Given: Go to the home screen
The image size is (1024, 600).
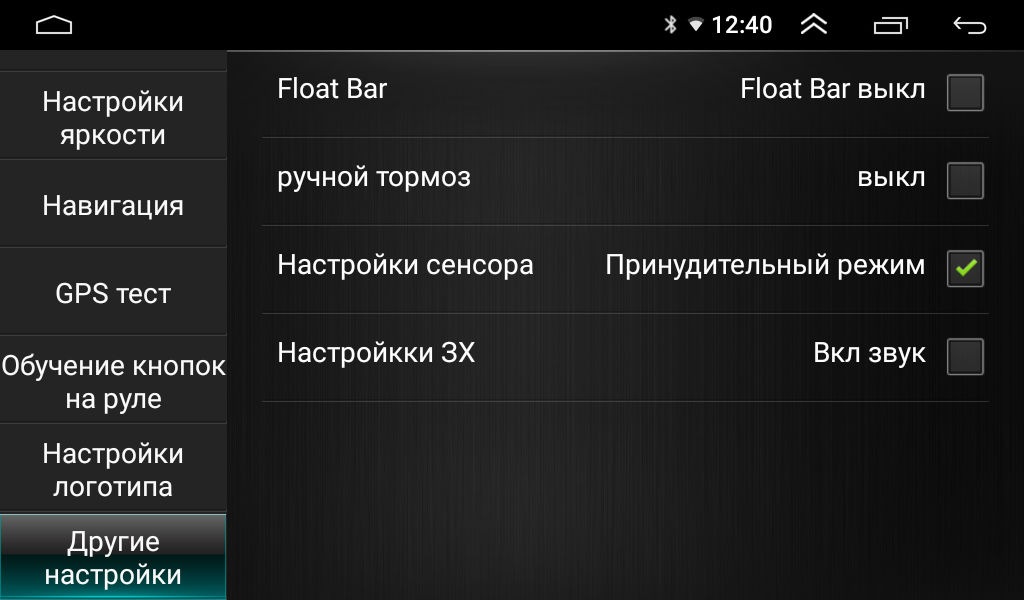Looking at the screenshot, I should point(54,25).
